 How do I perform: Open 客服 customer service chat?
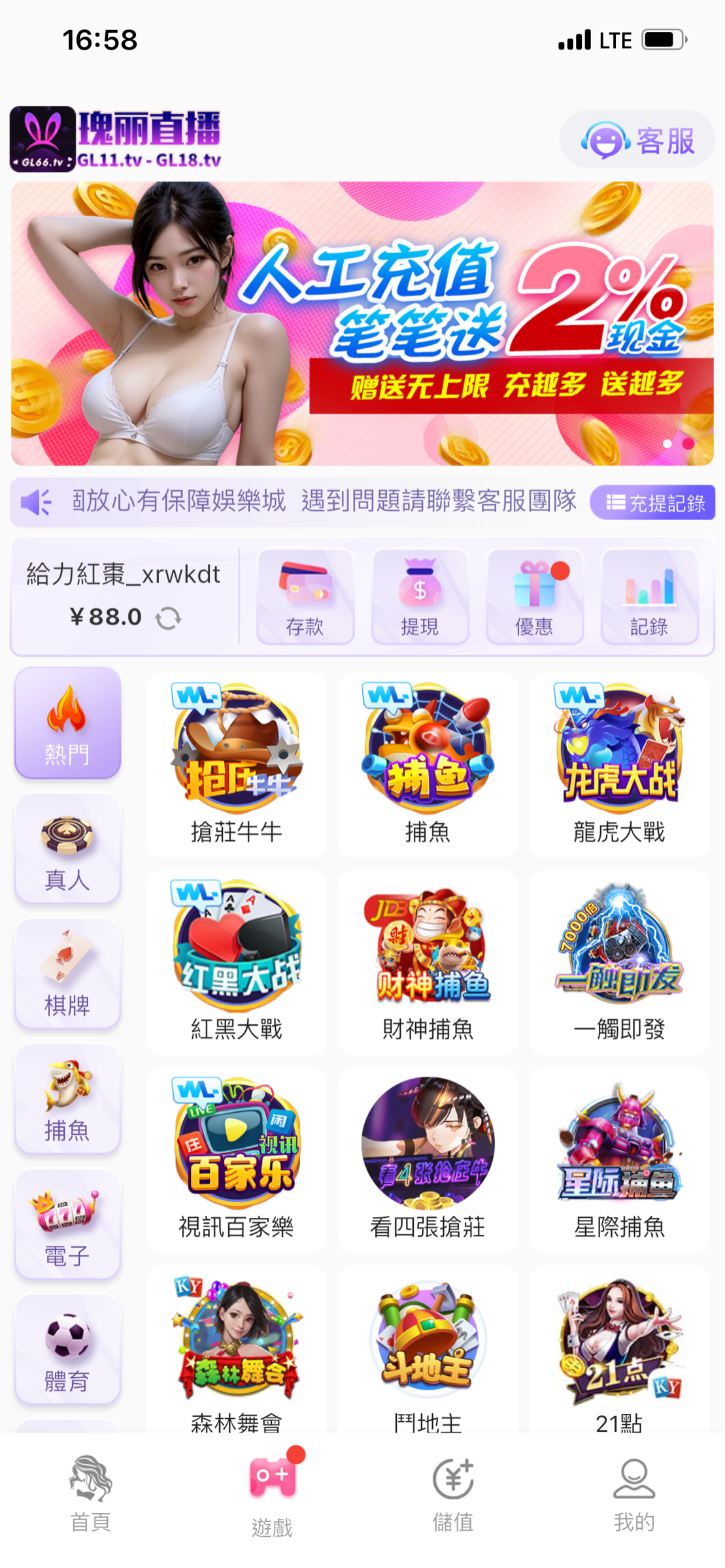637,140
